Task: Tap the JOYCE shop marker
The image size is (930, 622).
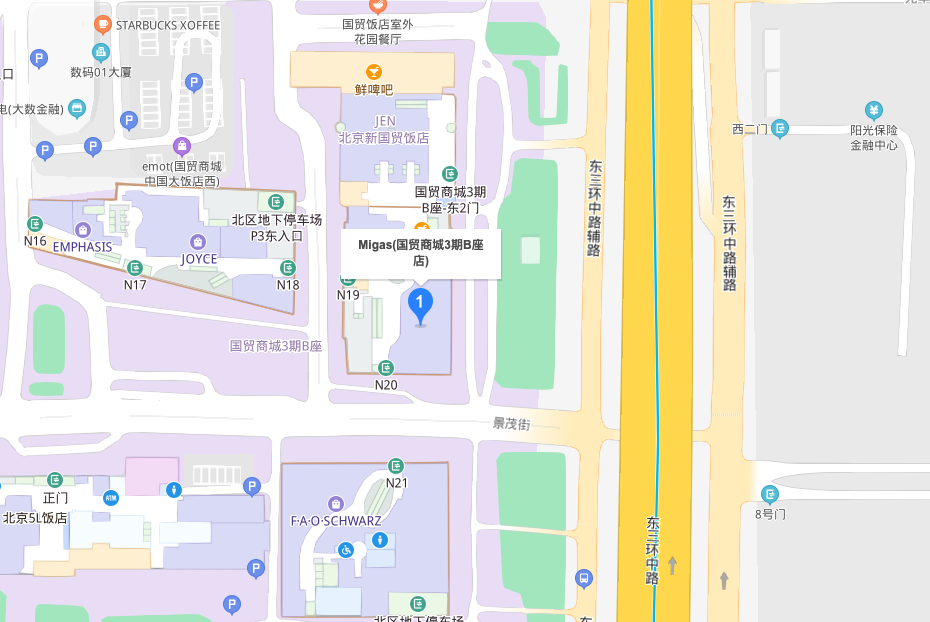Action: [x=198, y=241]
